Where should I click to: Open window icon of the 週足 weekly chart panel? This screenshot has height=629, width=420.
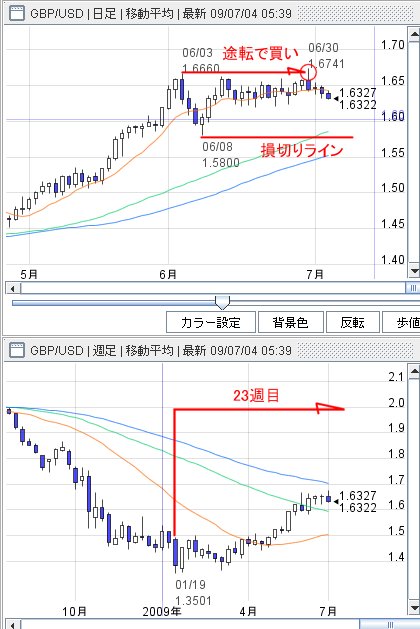click(17, 350)
